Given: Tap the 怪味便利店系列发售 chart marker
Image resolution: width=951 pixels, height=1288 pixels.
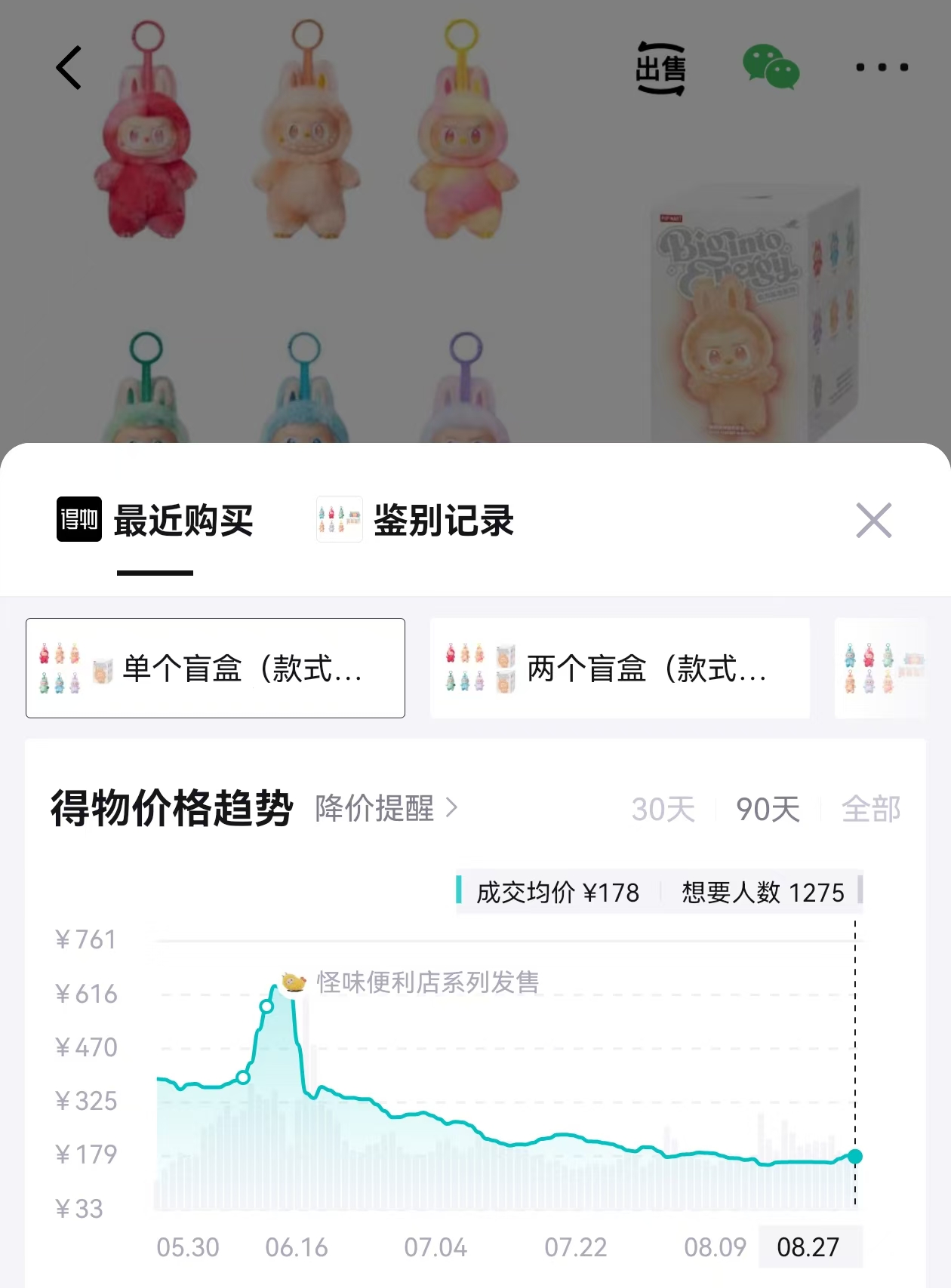Looking at the screenshot, I should [294, 982].
